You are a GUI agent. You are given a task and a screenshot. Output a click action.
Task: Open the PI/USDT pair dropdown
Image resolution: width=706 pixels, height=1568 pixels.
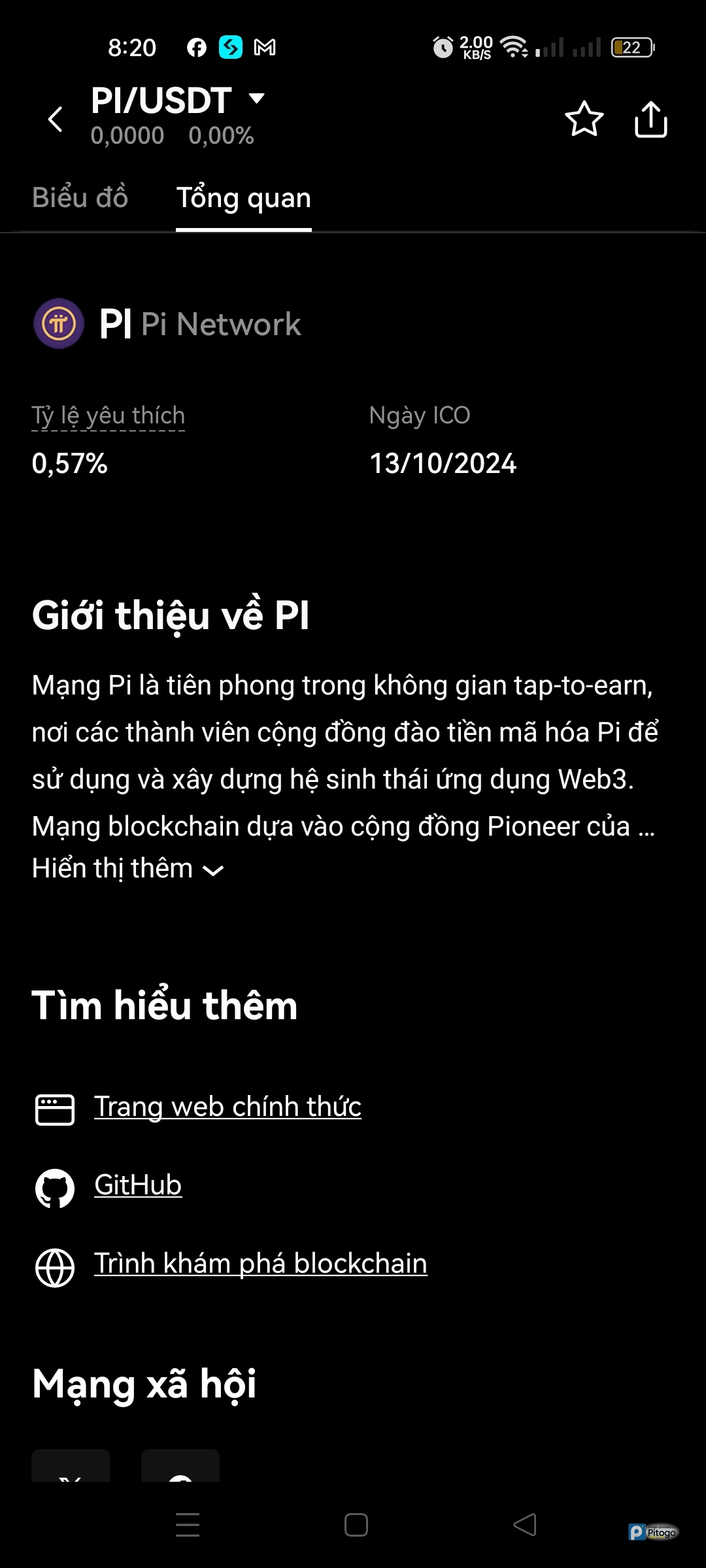[257, 99]
